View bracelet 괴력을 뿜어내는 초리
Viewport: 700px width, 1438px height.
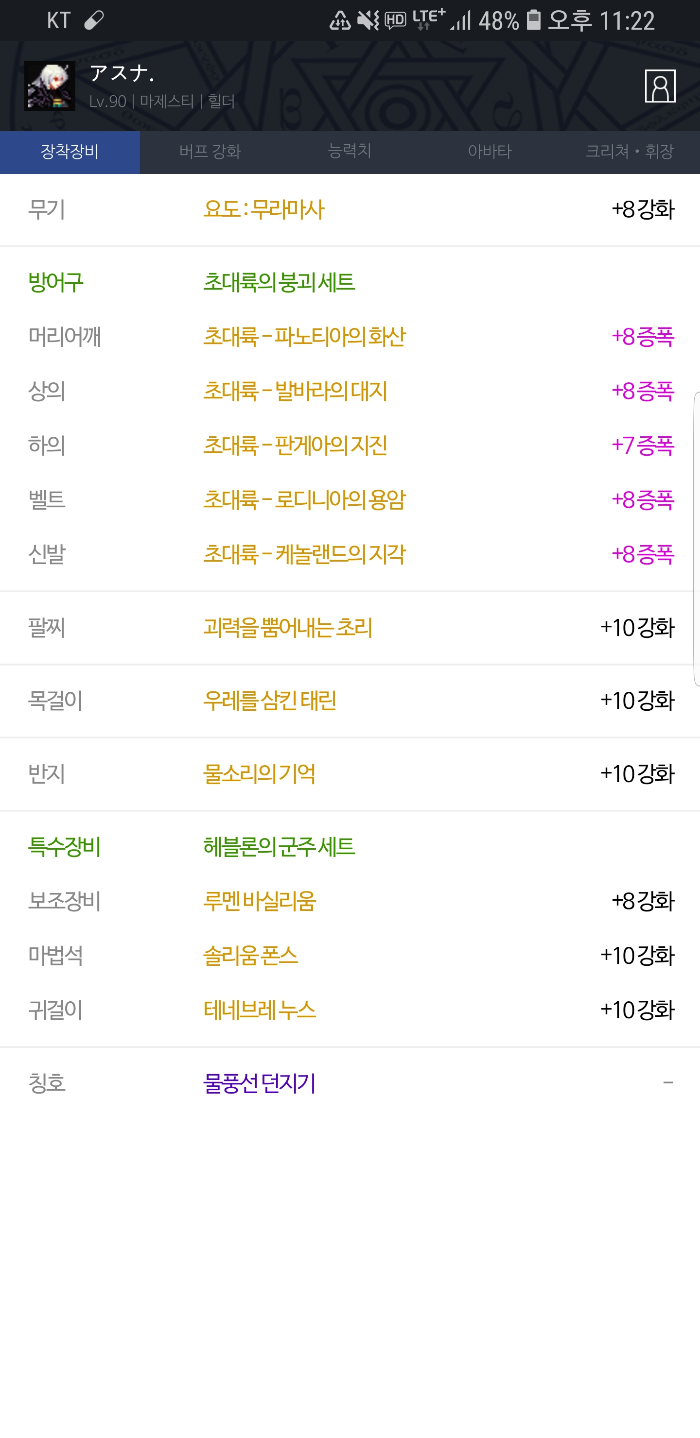point(288,627)
